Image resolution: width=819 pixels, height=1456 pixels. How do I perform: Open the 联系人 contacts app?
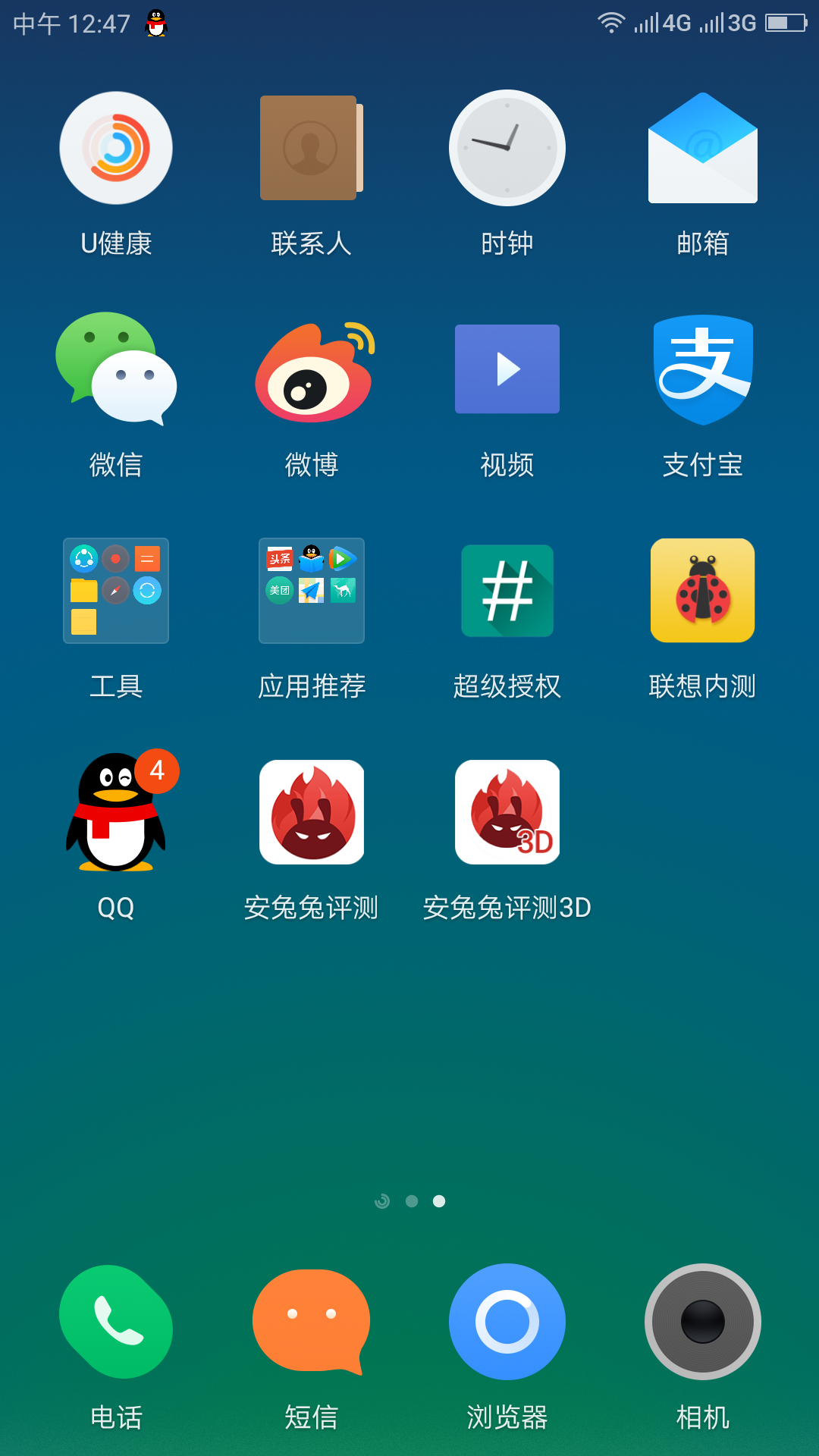point(311,148)
